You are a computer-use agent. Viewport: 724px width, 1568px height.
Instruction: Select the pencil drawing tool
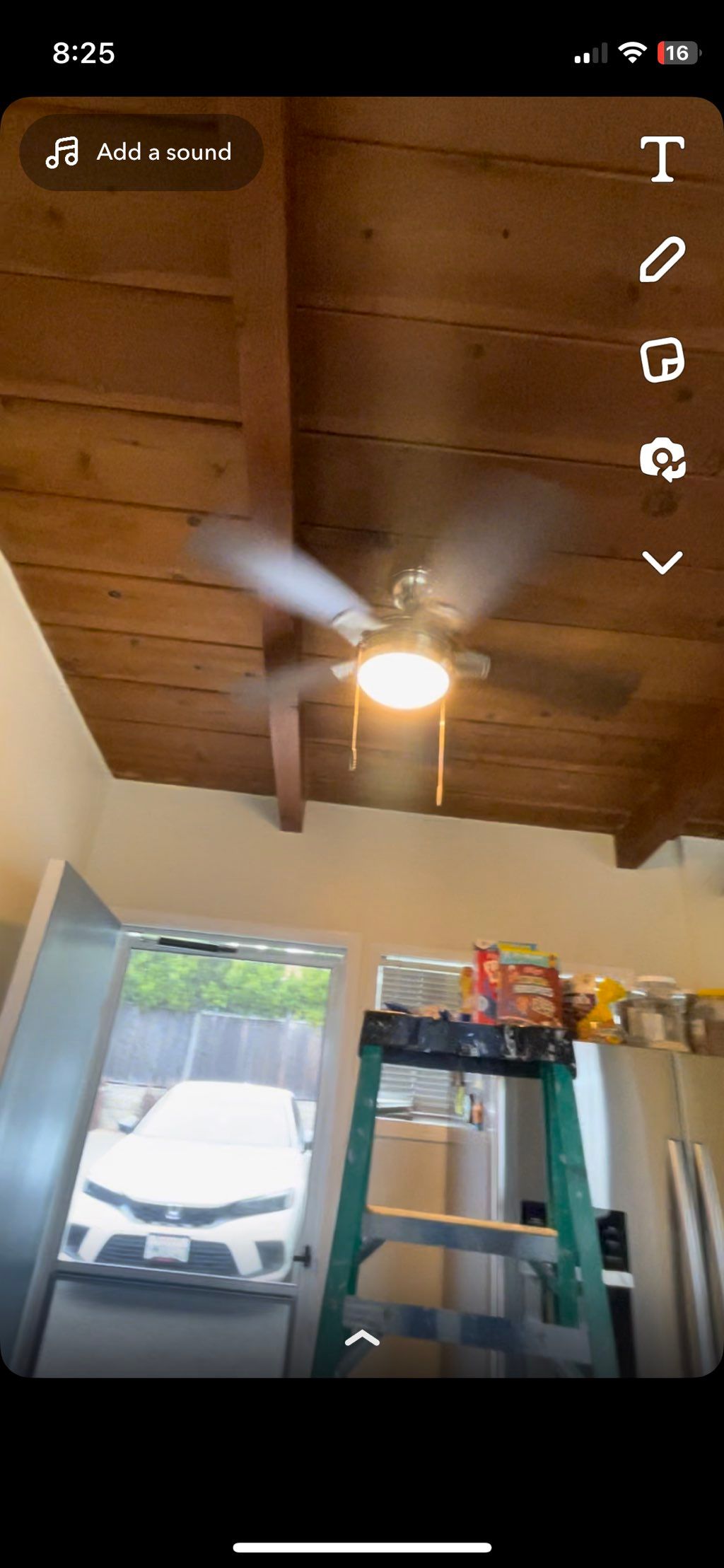pos(662,260)
